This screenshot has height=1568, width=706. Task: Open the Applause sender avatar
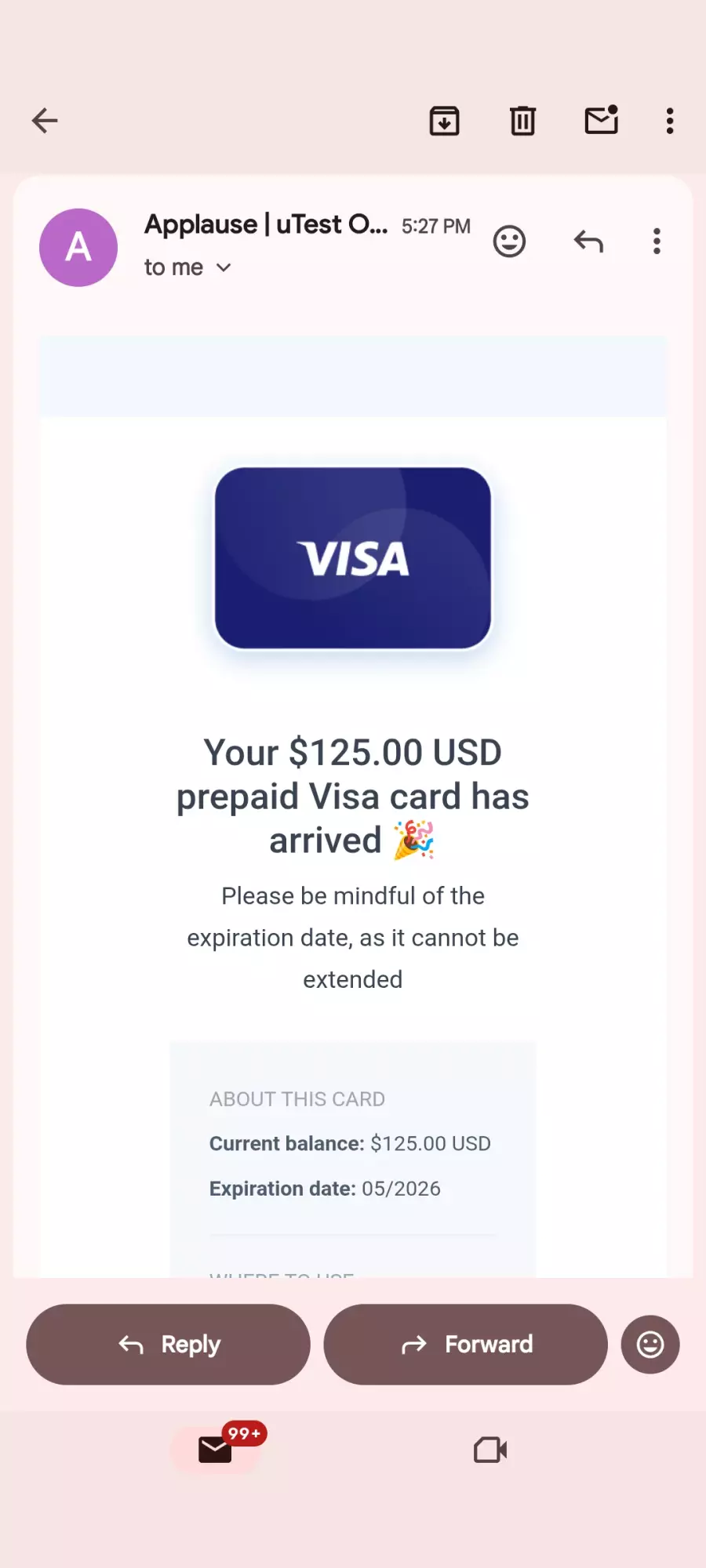coord(78,248)
